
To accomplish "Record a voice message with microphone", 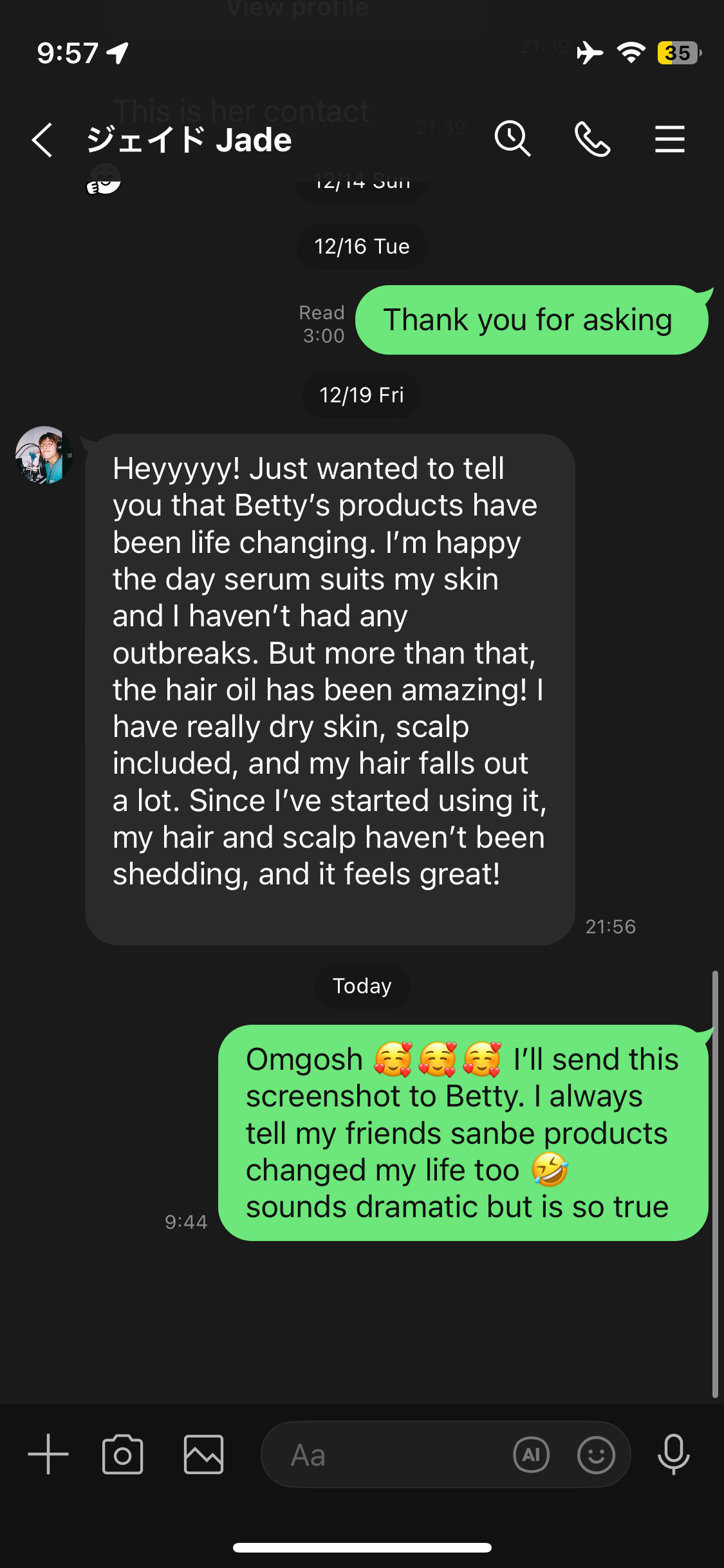I will point(673,1454).
